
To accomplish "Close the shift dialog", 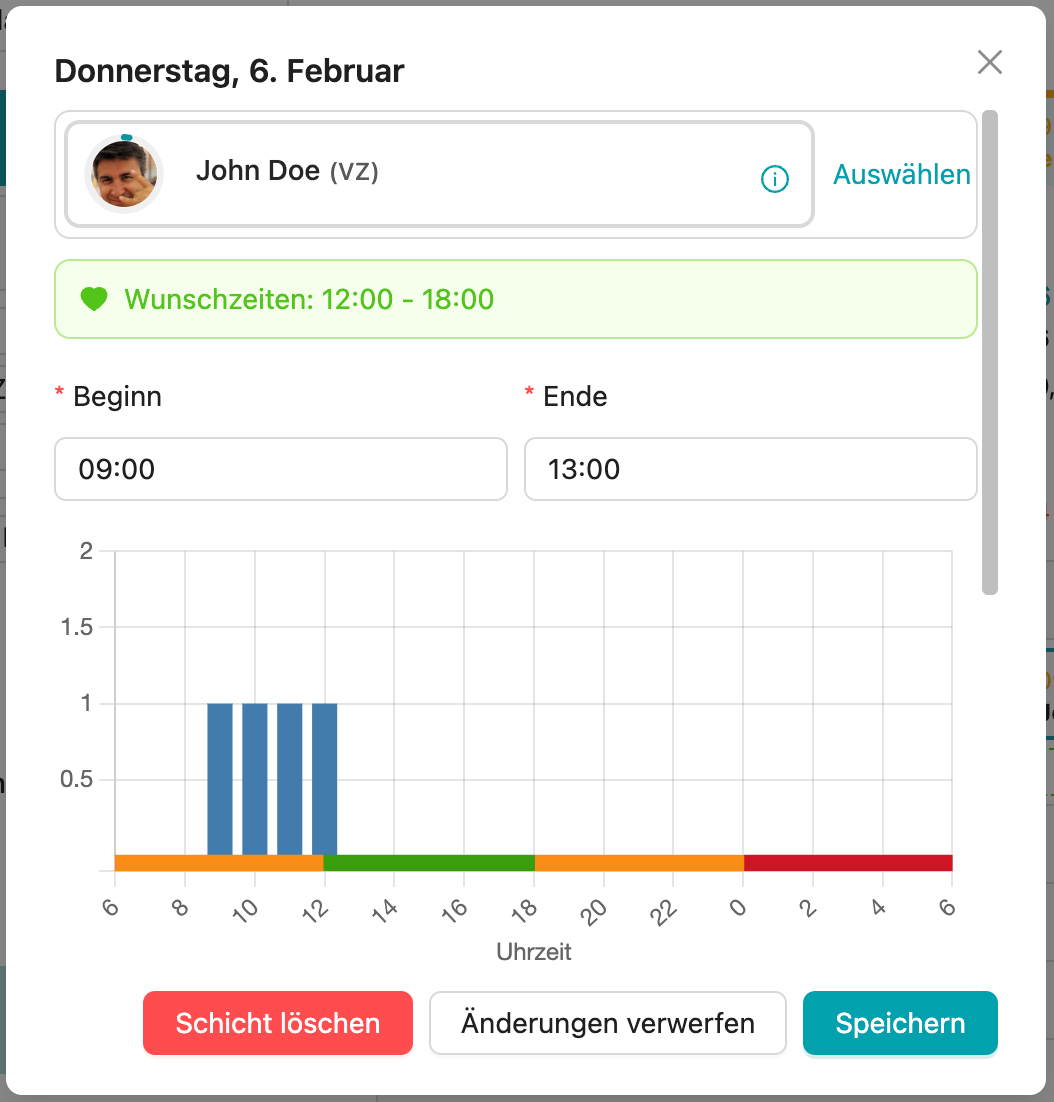I will (989, 63).
